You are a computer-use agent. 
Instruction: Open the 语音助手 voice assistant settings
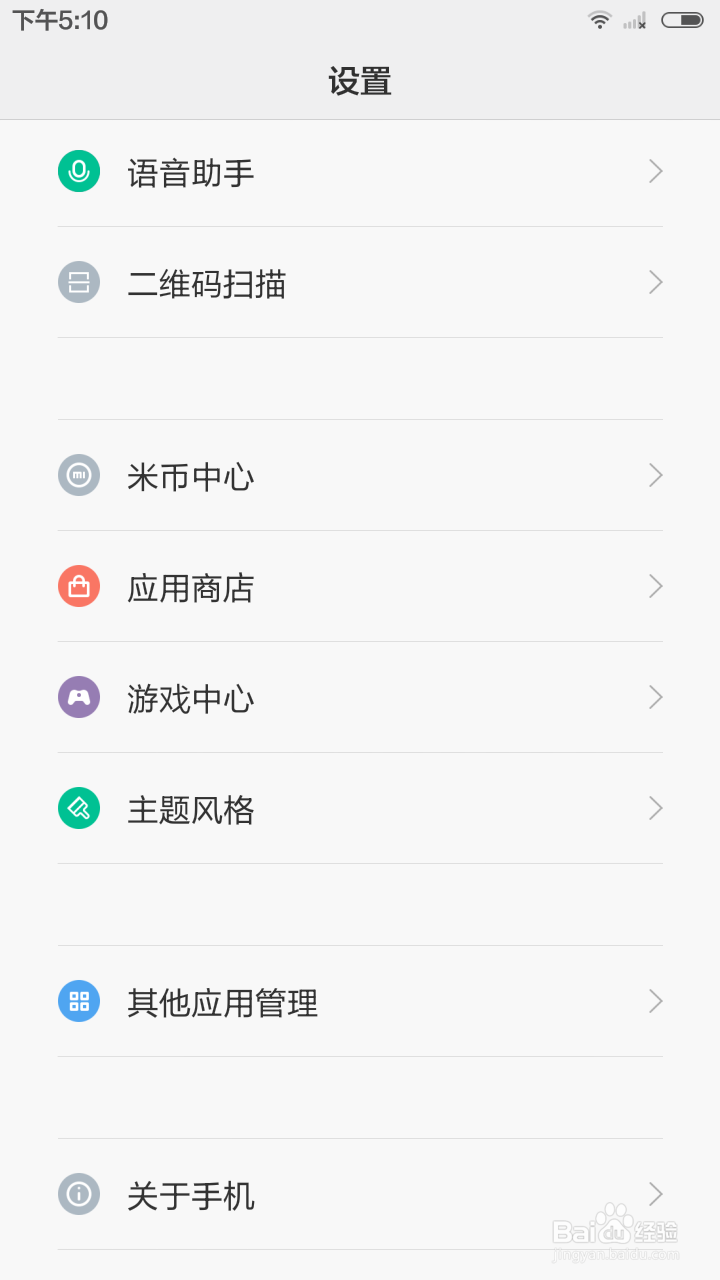pos(360,172)
